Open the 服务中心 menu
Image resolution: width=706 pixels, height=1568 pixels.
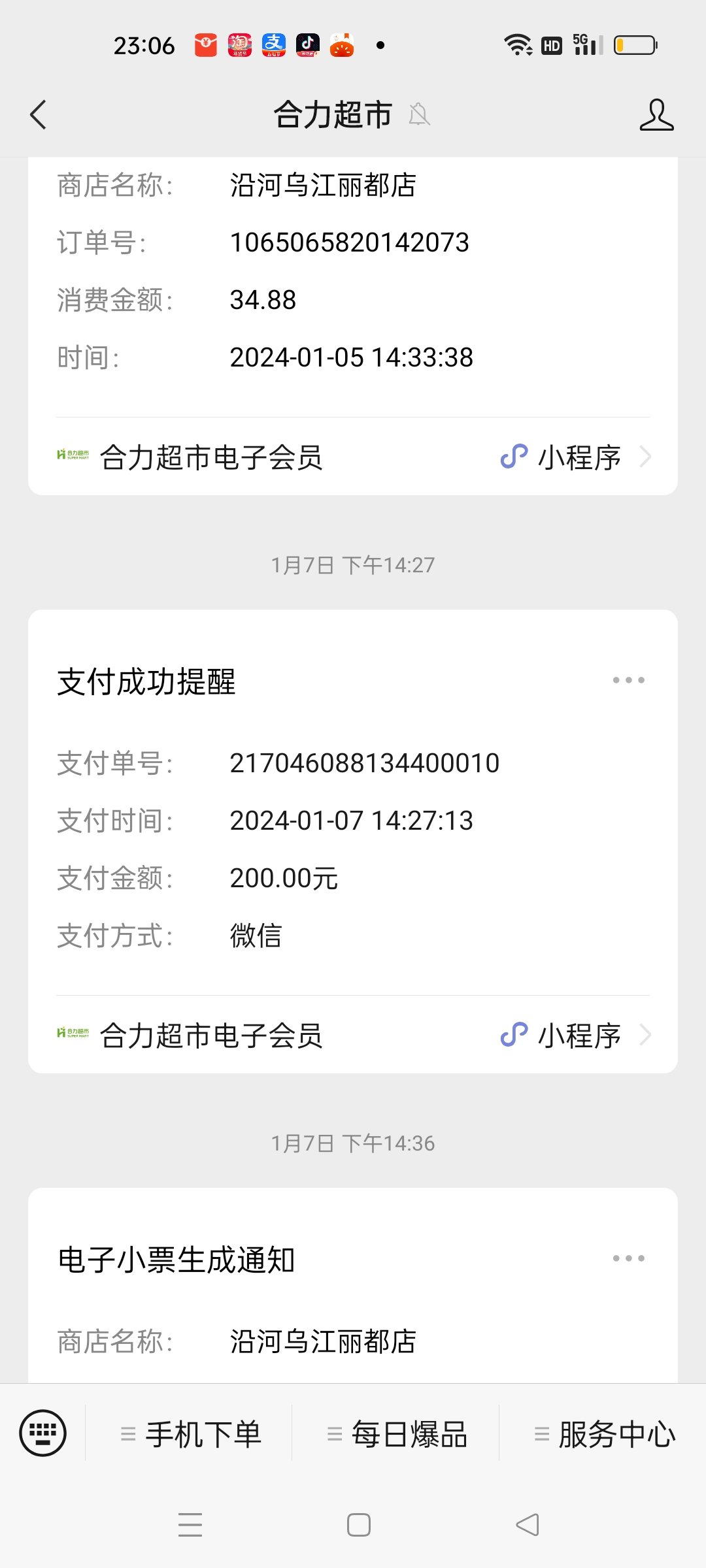(605, 1435)
